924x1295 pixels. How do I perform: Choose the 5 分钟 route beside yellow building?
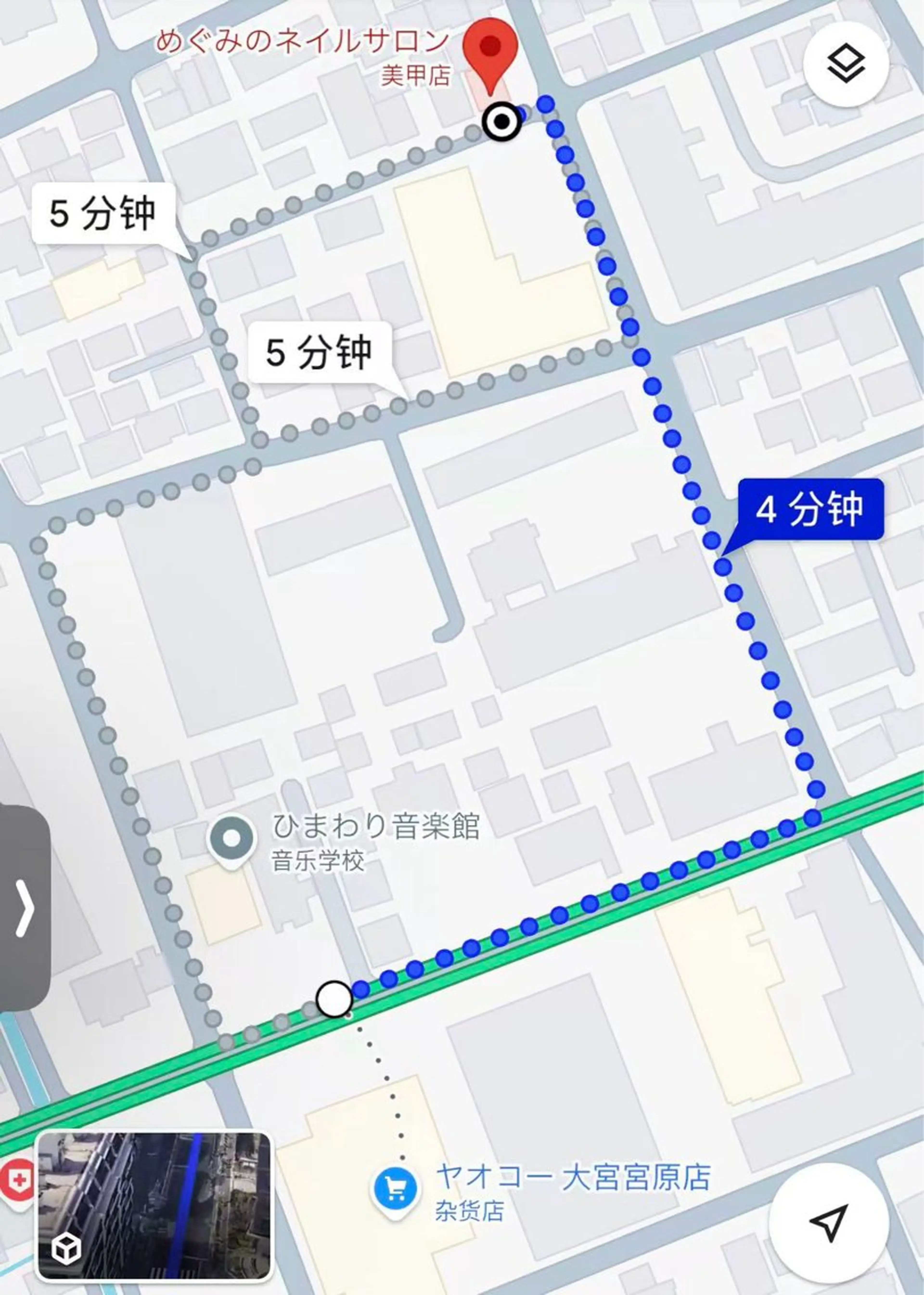(x=319, y=352)
